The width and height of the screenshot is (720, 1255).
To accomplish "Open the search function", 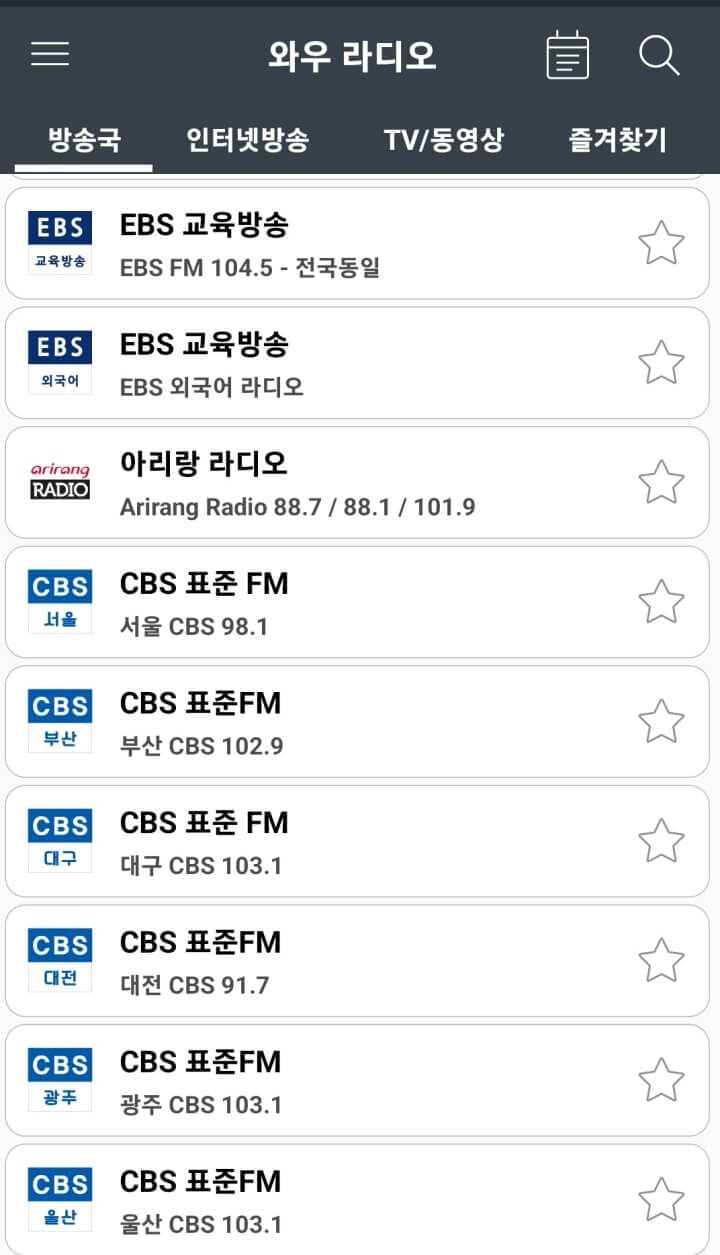I will (659, 56).
